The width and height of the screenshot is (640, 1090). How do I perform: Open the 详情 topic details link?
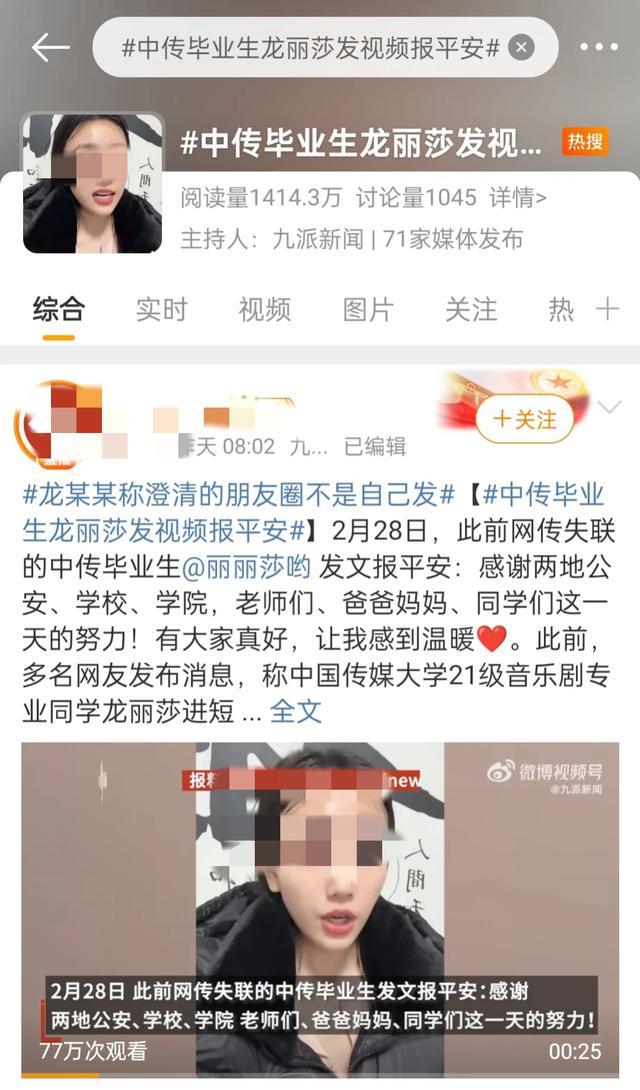pyautogui.click(x=517, y=198)
